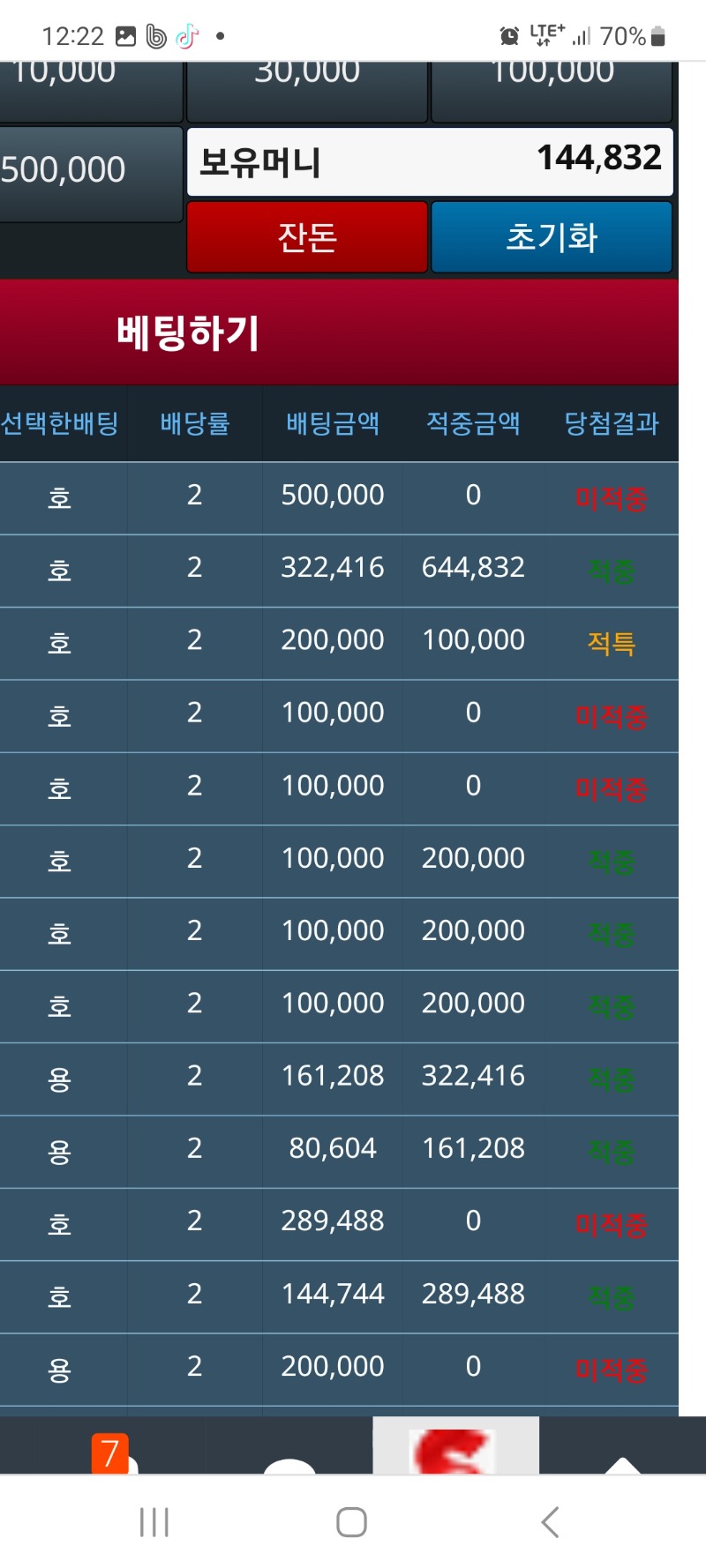Image resolution: width=706 pixels, height=1568 pixels.
Task: Select the 100,000 bet amount
Action: coord(552,90)
